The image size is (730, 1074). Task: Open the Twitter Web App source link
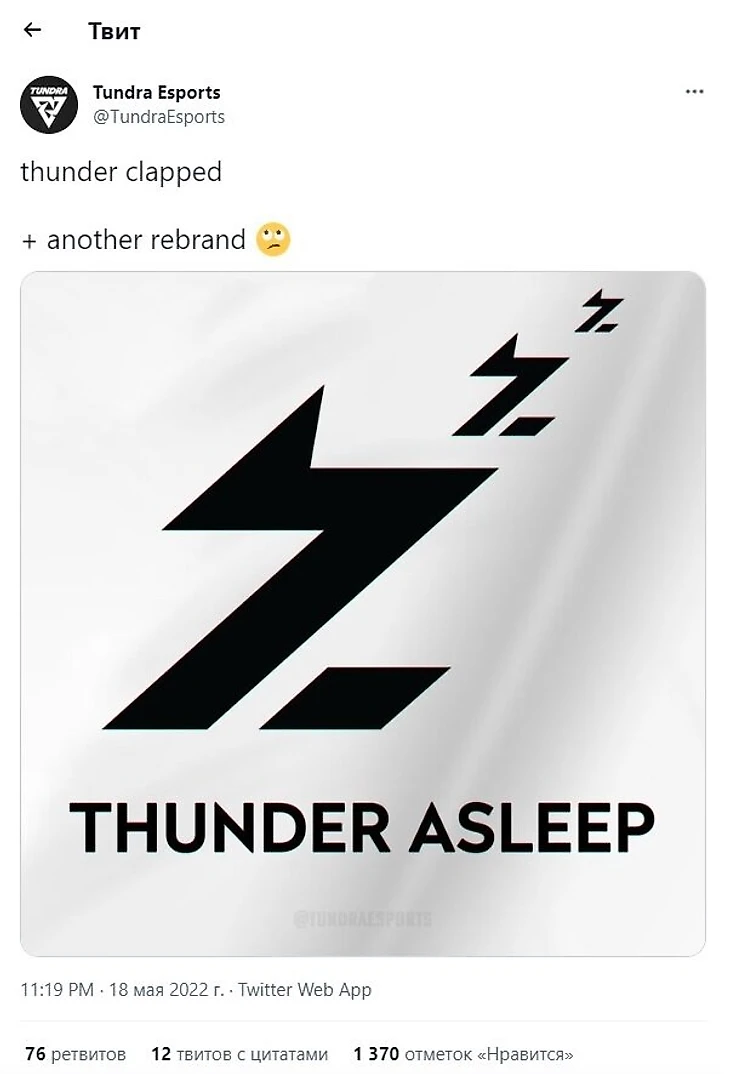[x=305, y=990]
